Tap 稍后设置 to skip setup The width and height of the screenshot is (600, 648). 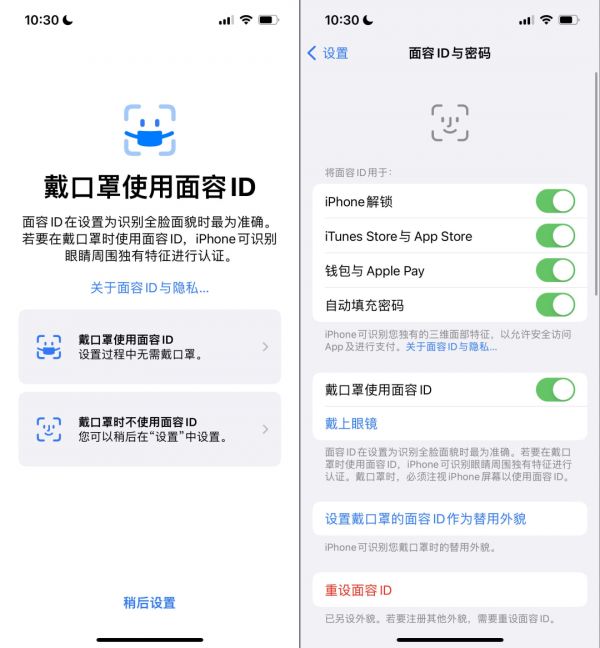(149, 602)
